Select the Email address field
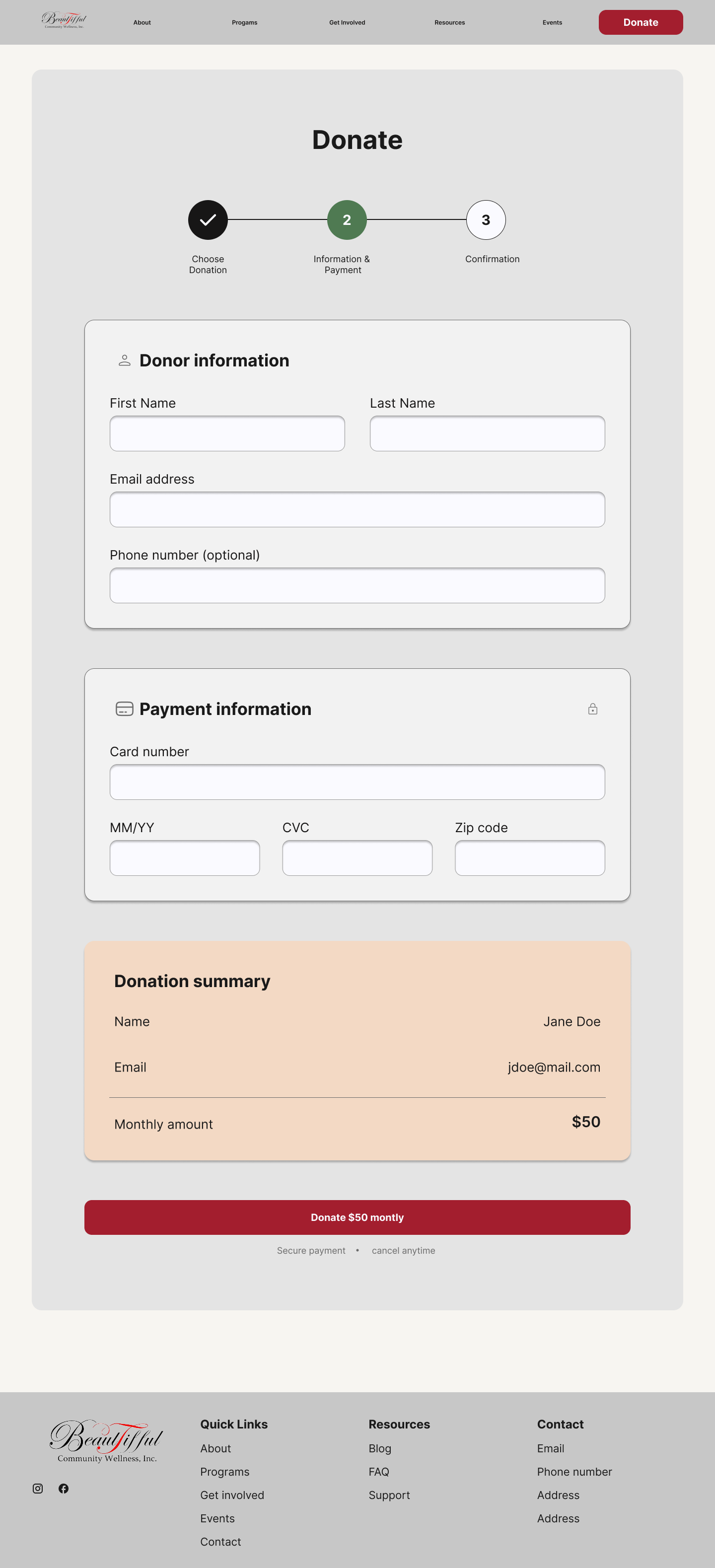Viewport: 715px width, 1568px height. [357, 509]
